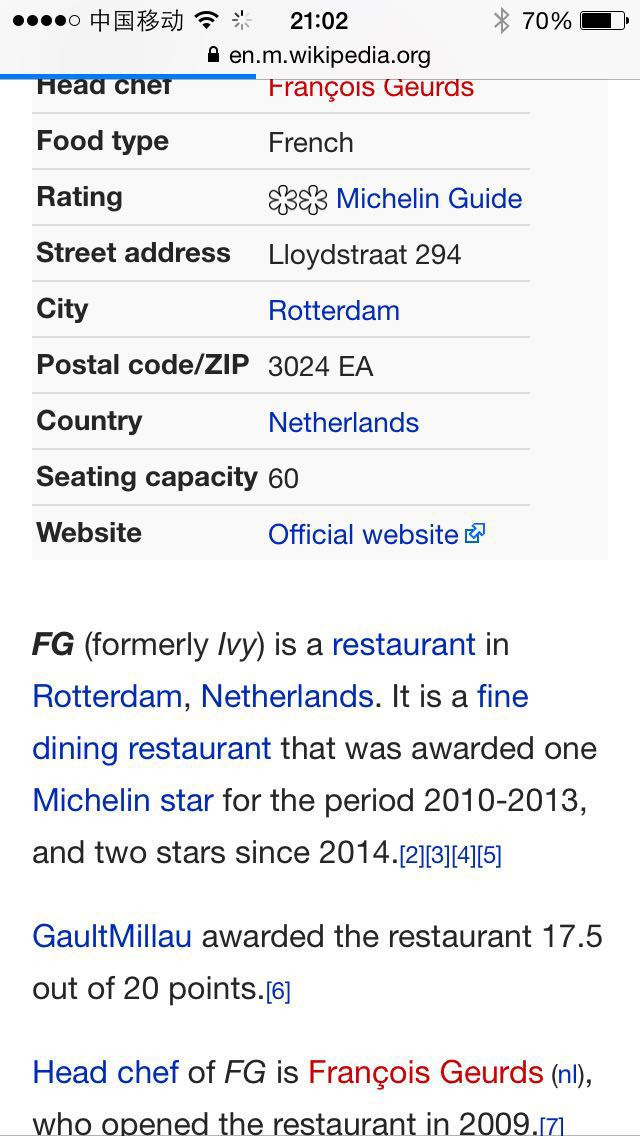View citation [4]
The width and height of the screenshot is (640, 1136).
click(x=463, y=856)
